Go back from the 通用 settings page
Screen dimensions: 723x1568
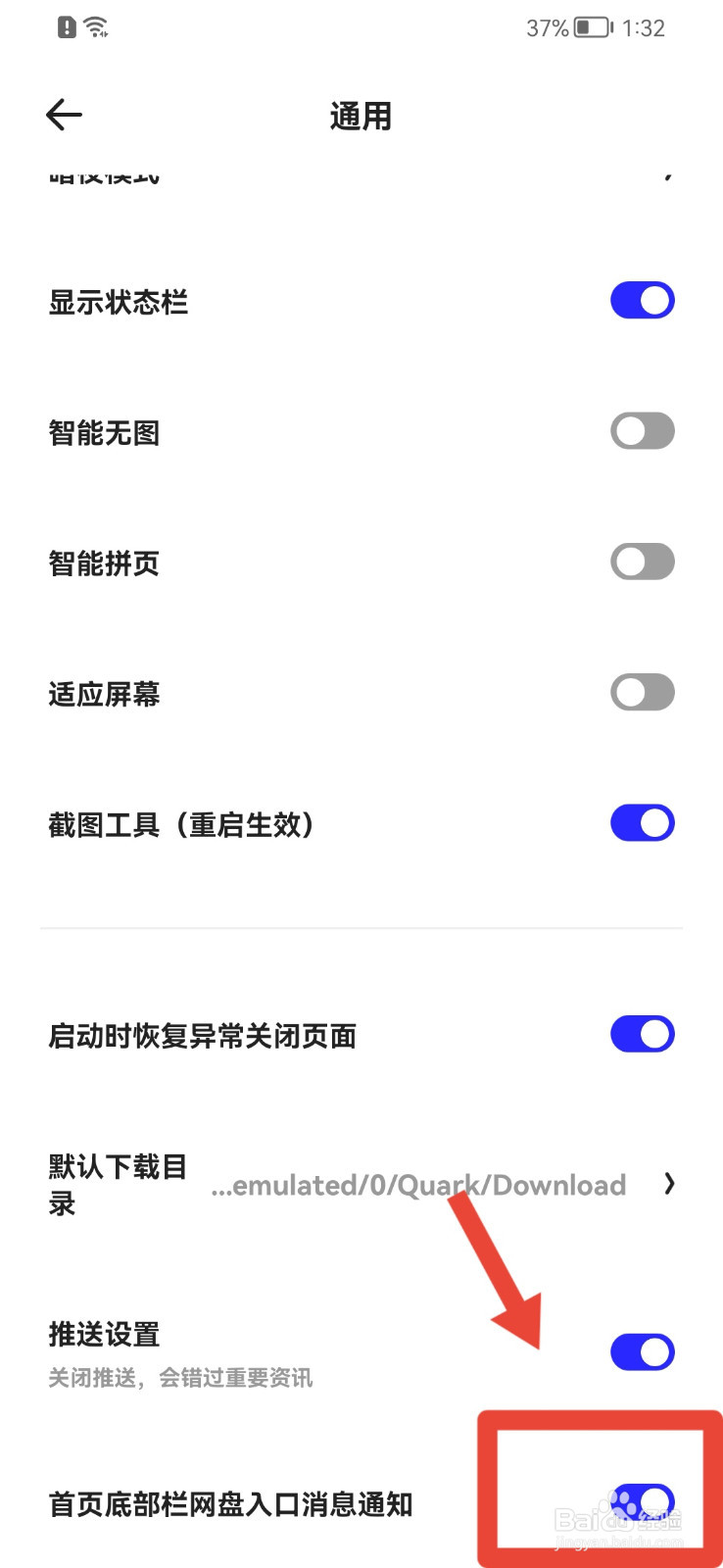(64, 116)
